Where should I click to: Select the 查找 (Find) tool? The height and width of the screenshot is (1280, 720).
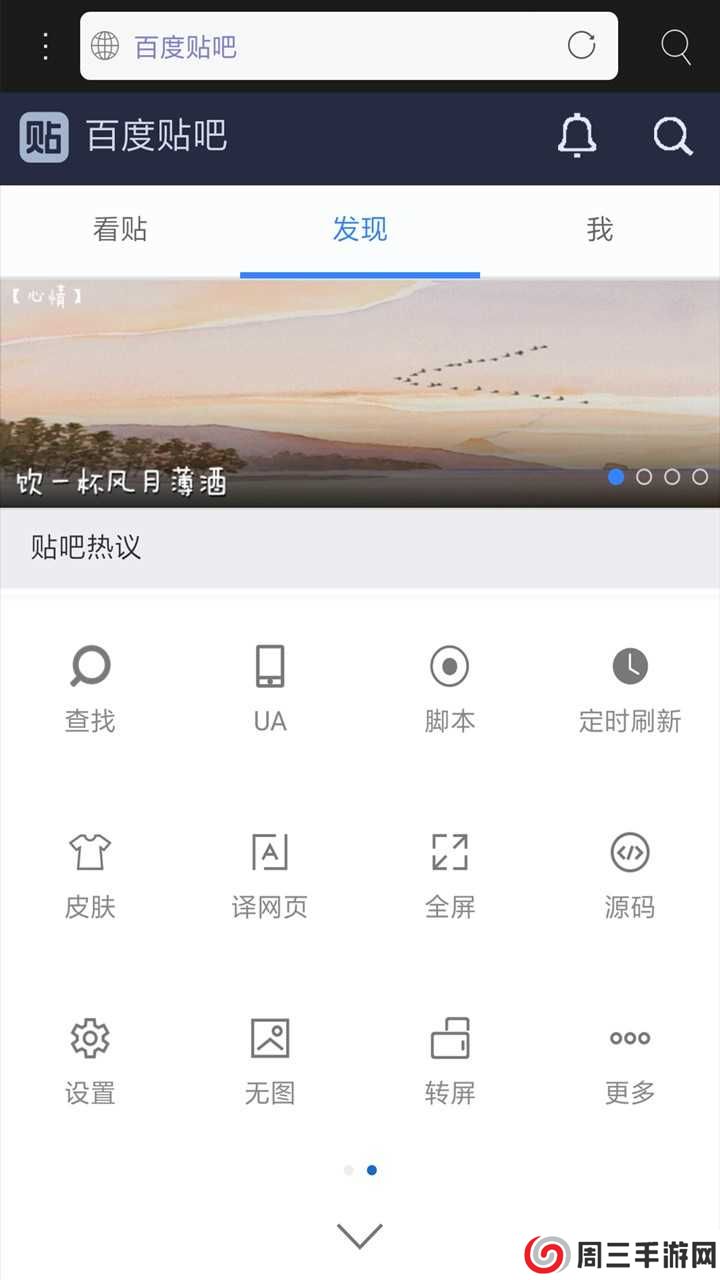[x=90, y=685]
